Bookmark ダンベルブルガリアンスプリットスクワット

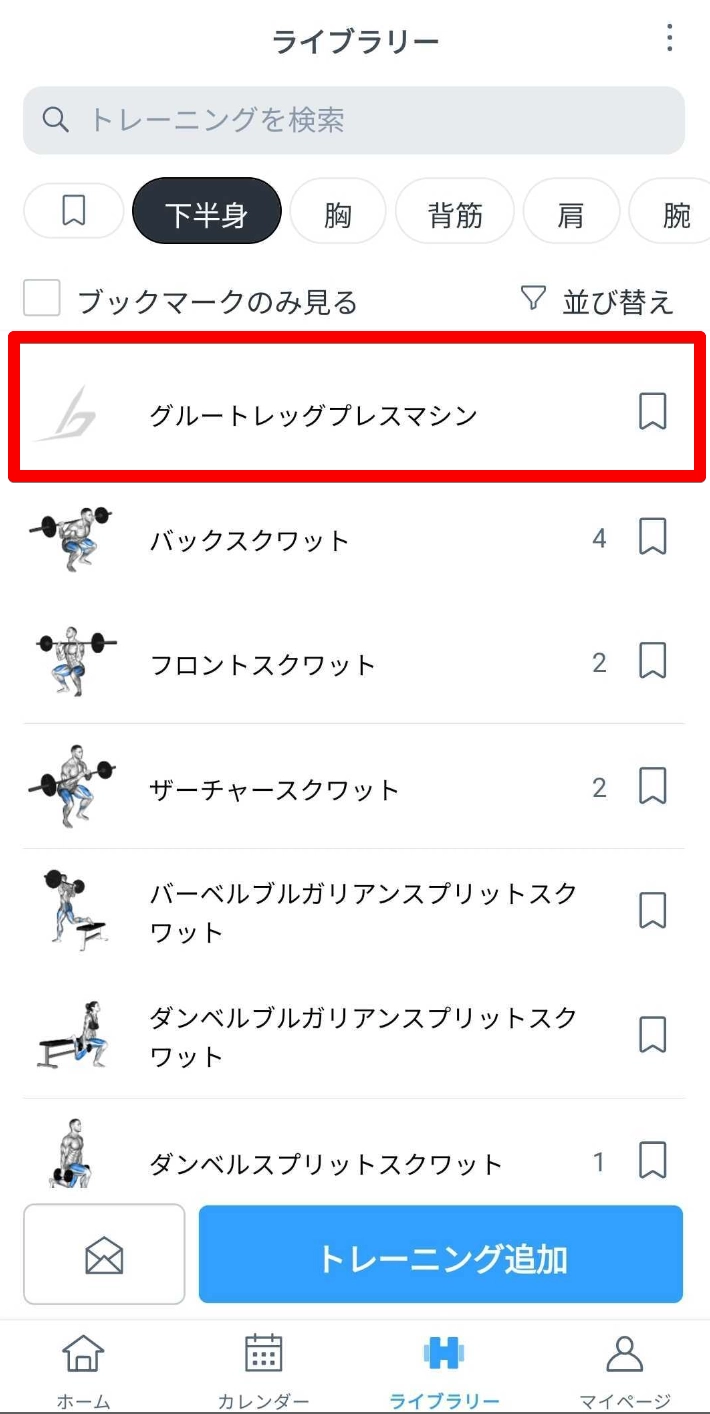pyautogui.click(x=652, y=1036)
